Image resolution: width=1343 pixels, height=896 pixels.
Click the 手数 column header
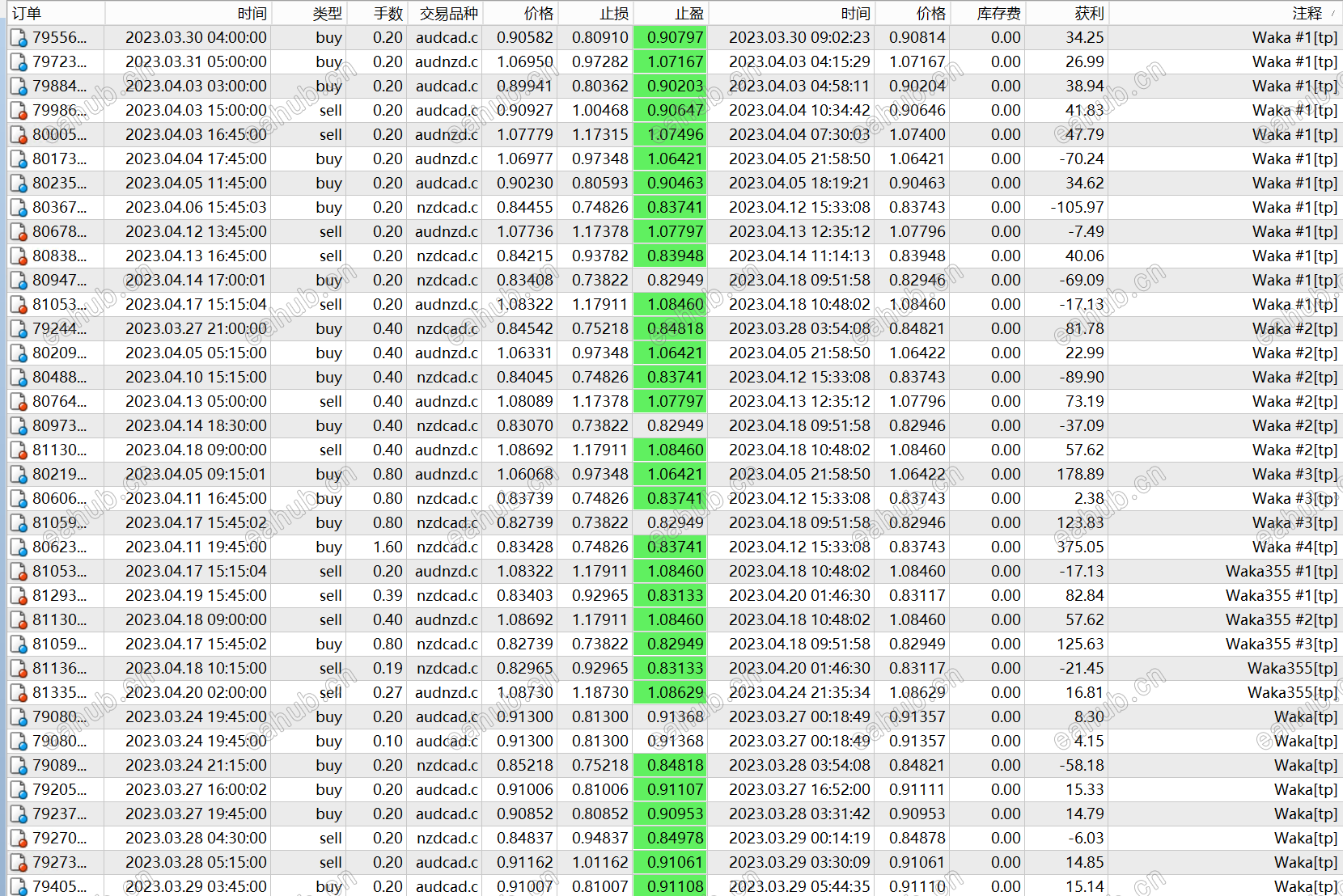point(377,13)
